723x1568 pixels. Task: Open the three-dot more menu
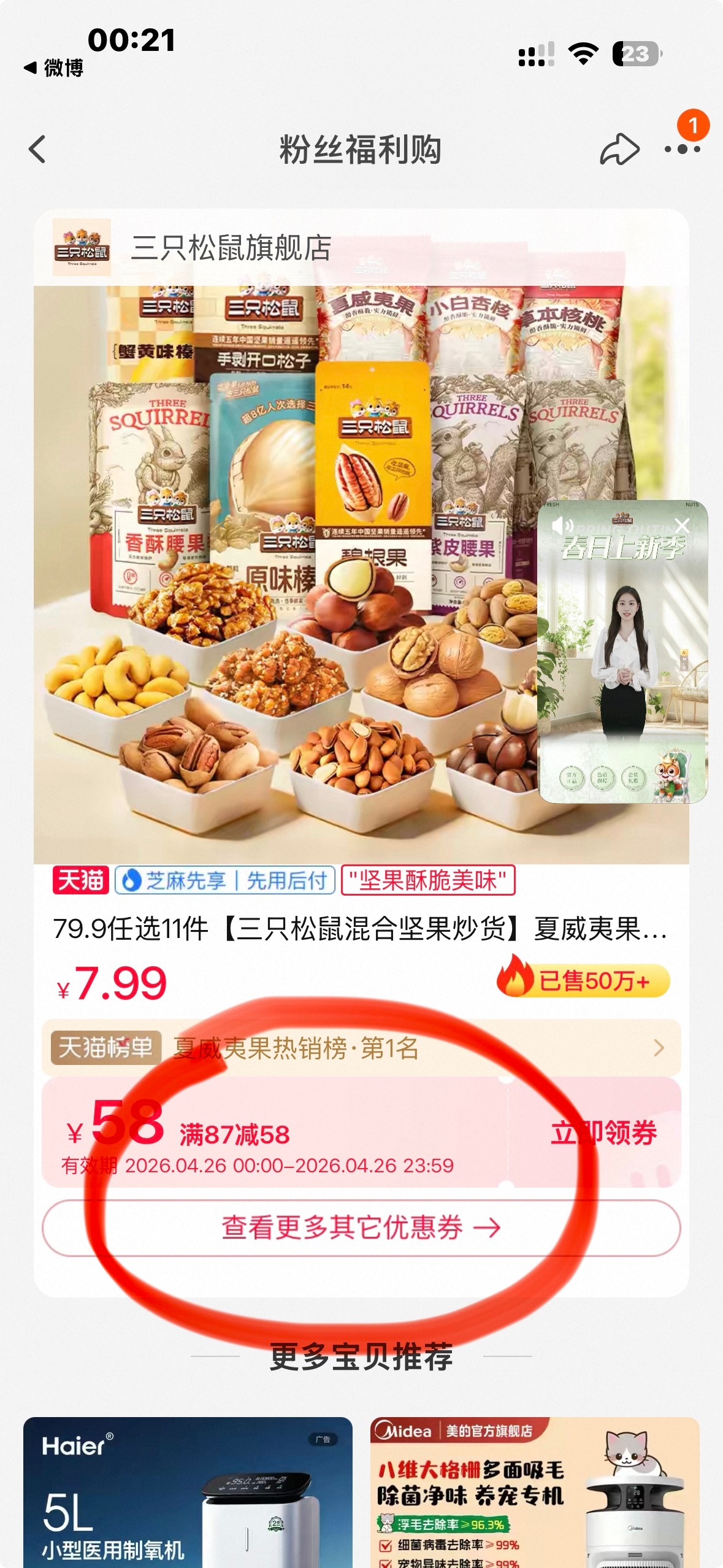click(682, 149)
